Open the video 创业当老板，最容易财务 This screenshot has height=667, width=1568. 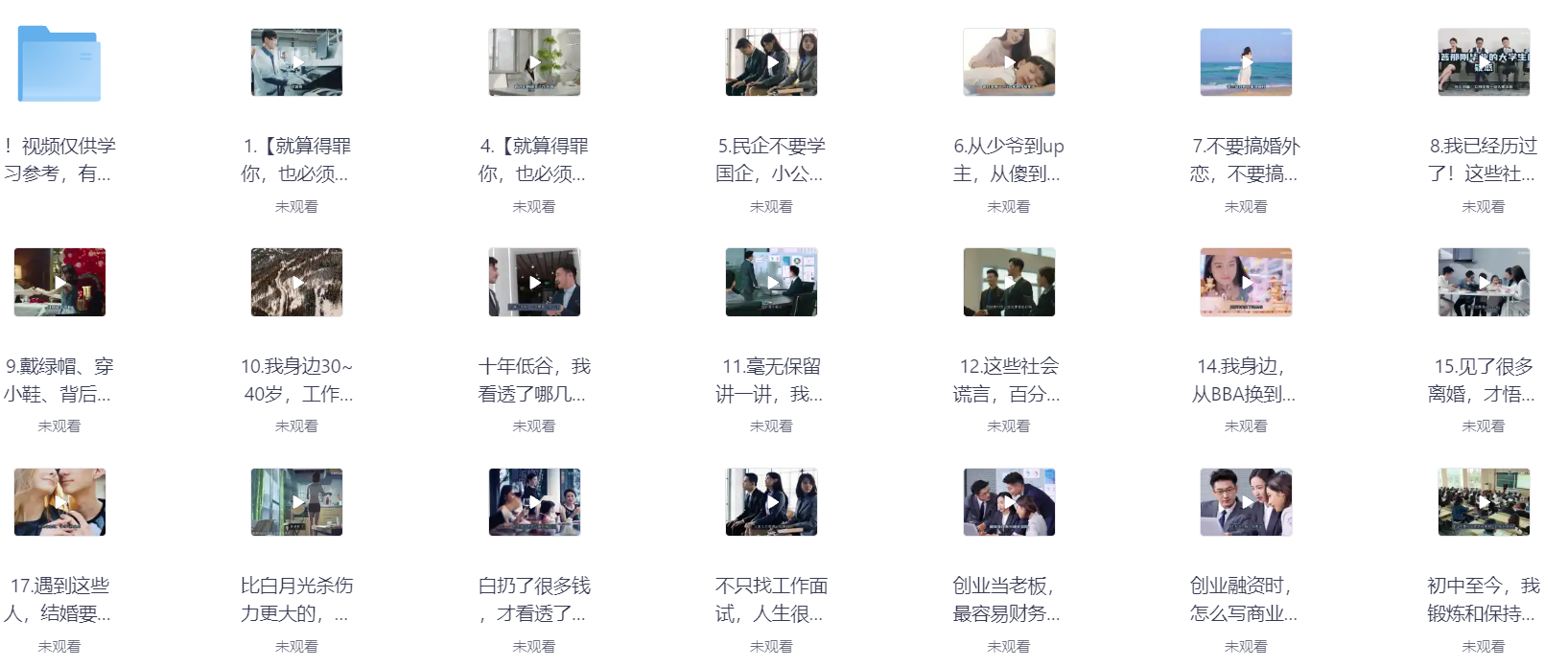click(x=1009, y=502)
